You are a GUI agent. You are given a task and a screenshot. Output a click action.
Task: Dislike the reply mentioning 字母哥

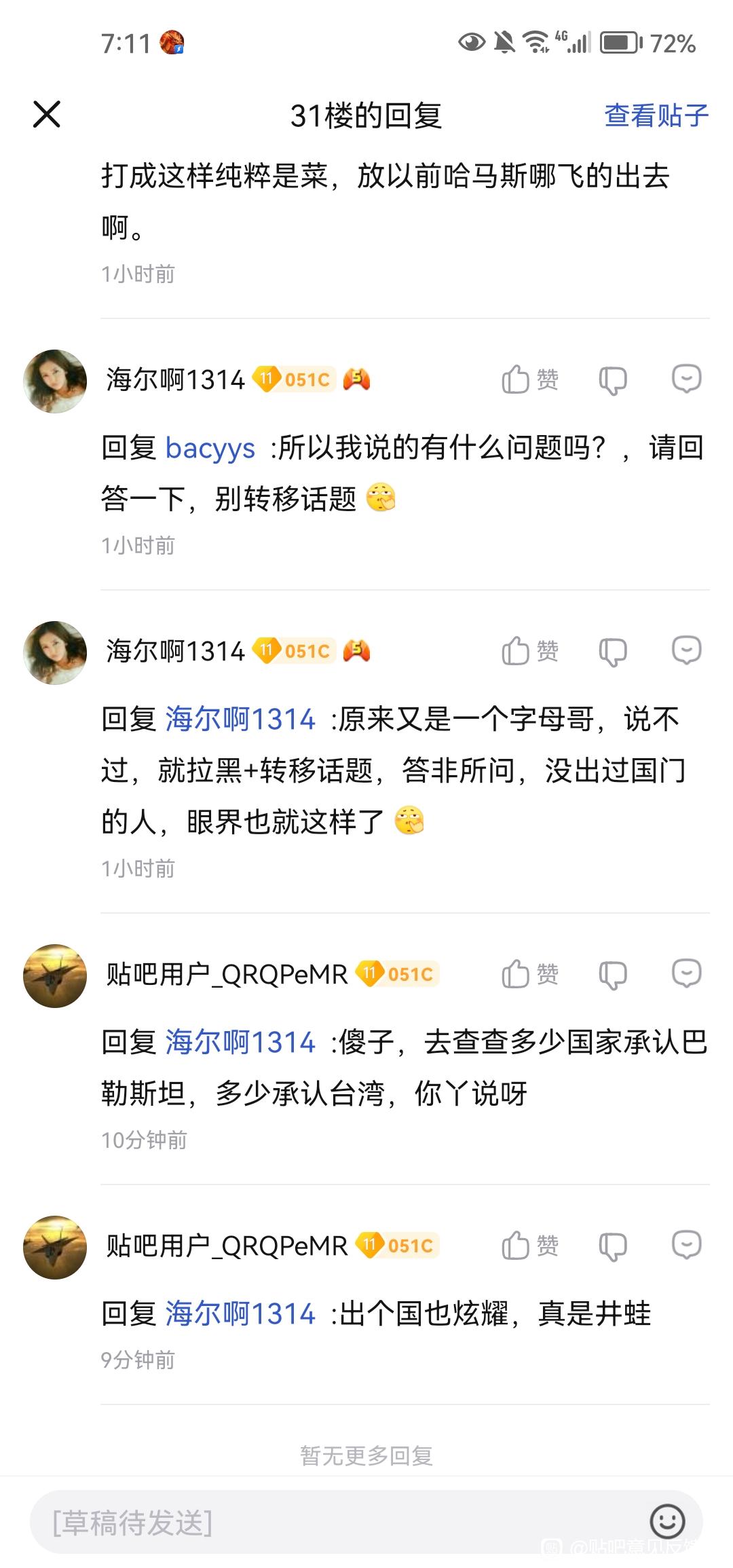[612, 652]
